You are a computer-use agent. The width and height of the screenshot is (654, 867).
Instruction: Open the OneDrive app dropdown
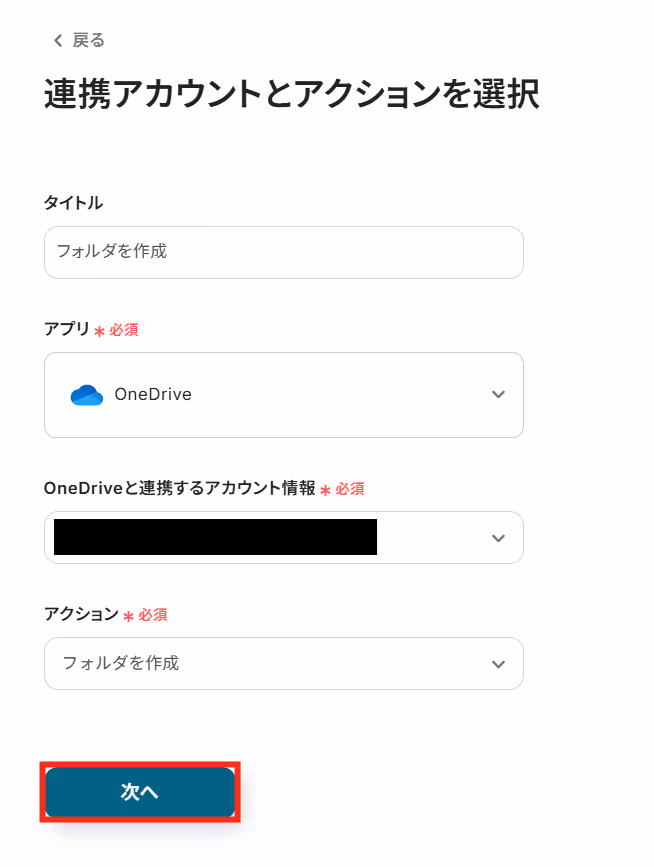pos(283,394)
